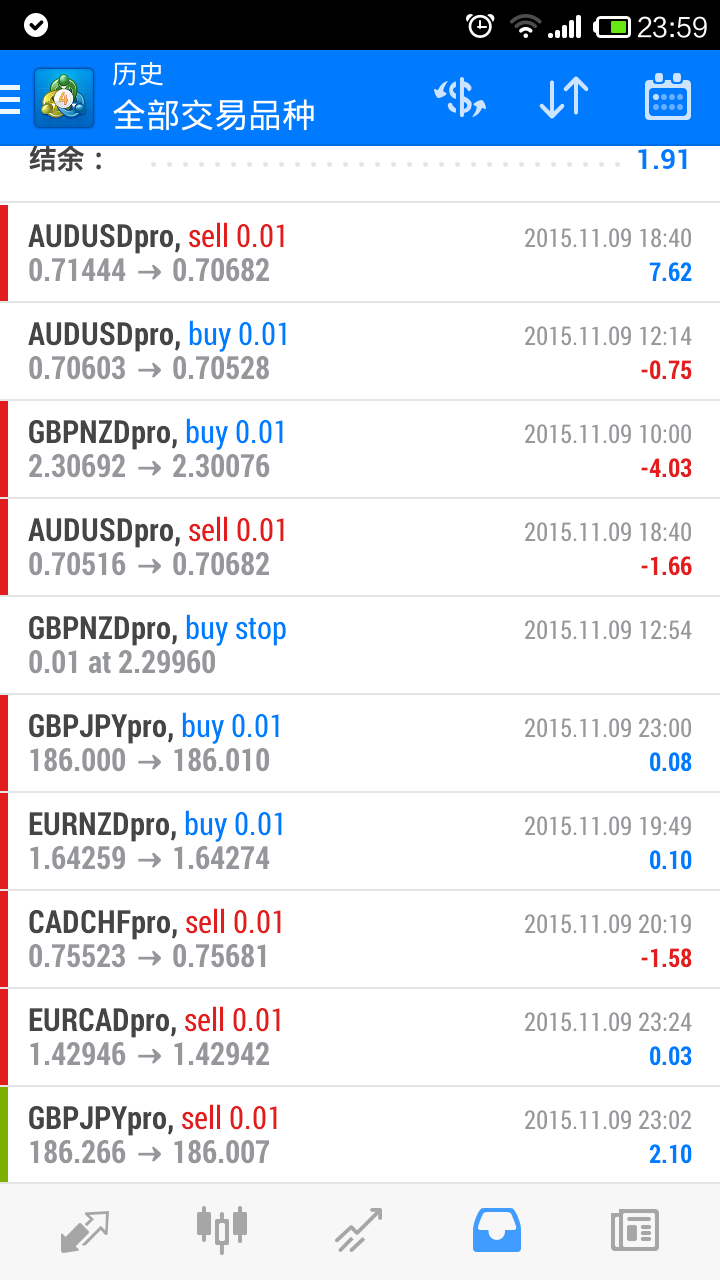Switch to the Quotes tab

point(84,1231)
